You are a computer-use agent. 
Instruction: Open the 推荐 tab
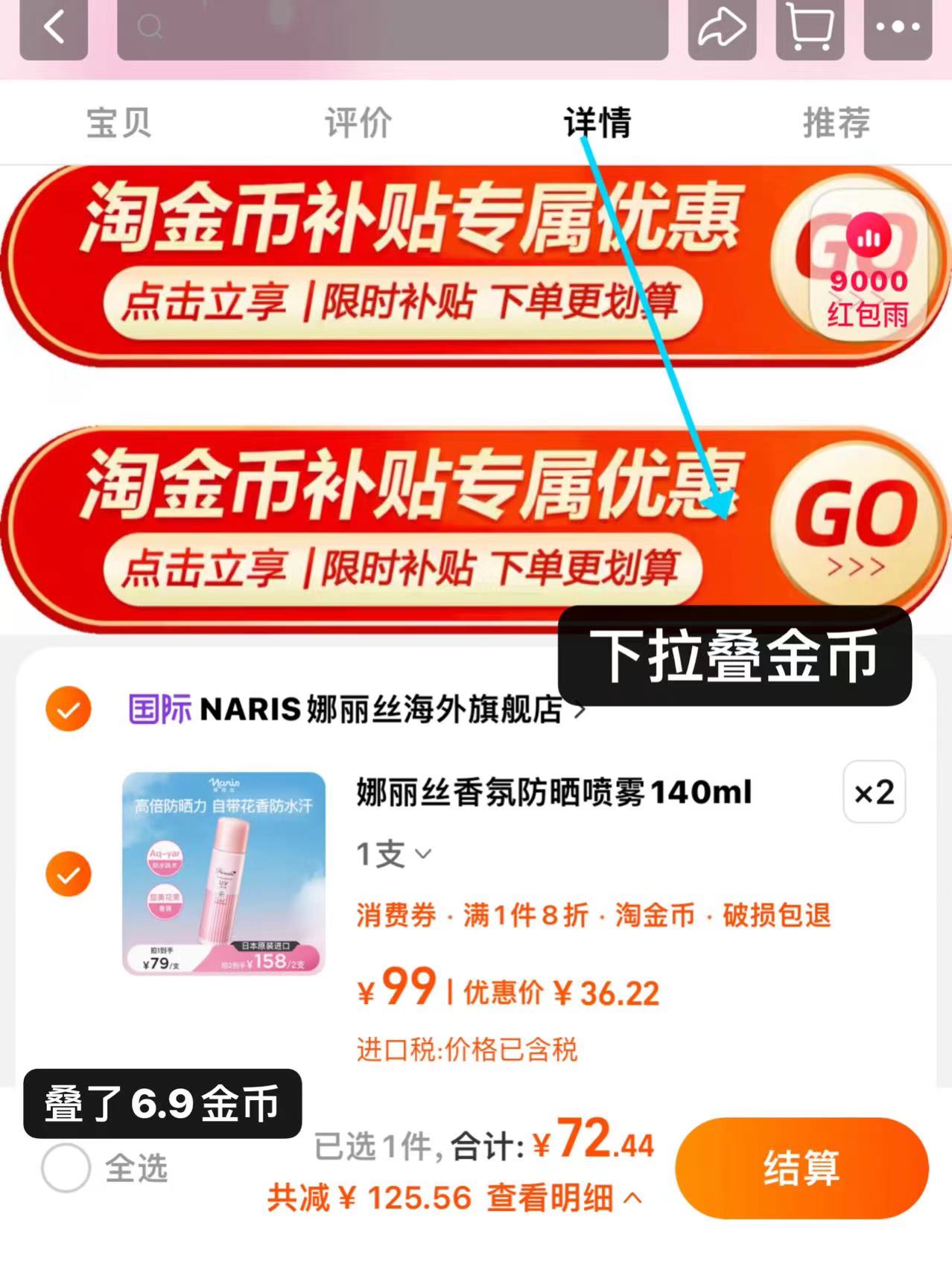point(836,123)
